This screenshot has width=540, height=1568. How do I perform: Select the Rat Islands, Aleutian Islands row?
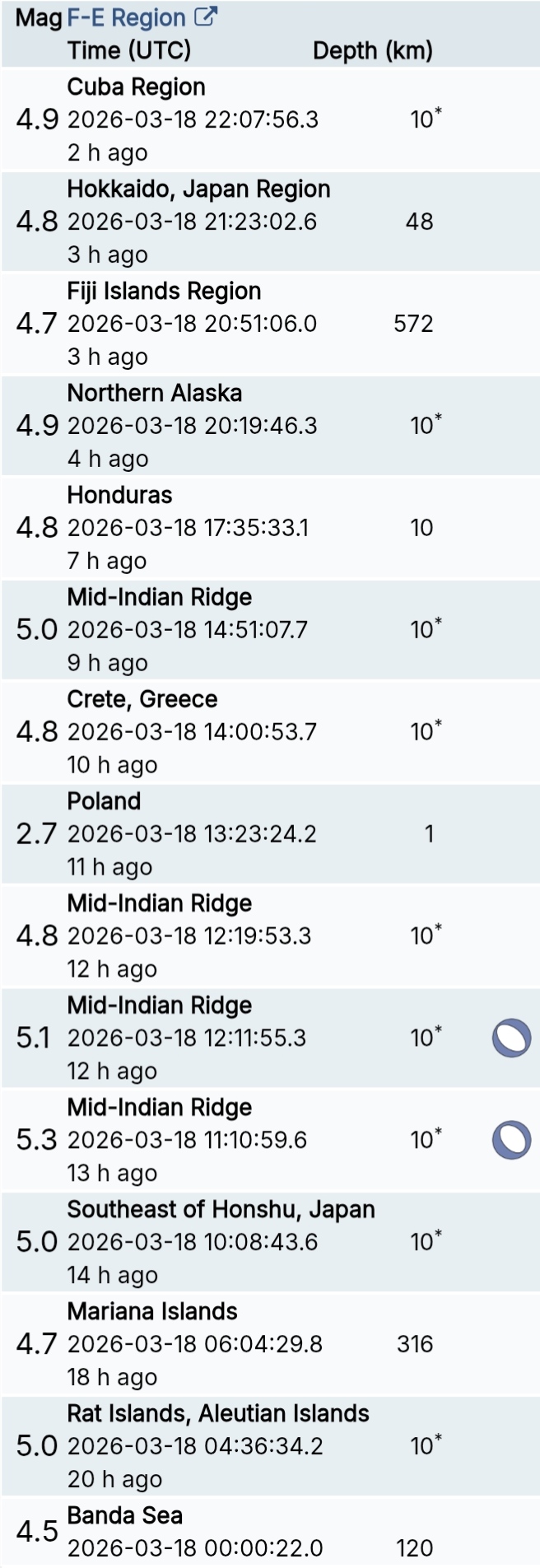[x=218, y=1414]
